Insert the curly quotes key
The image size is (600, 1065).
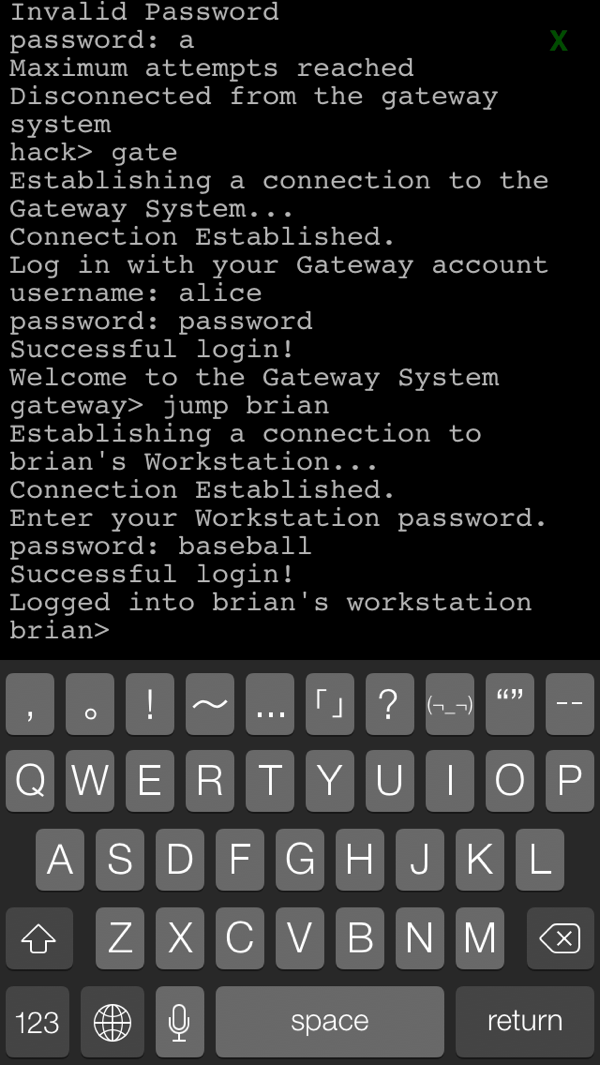tap(509, 704)
